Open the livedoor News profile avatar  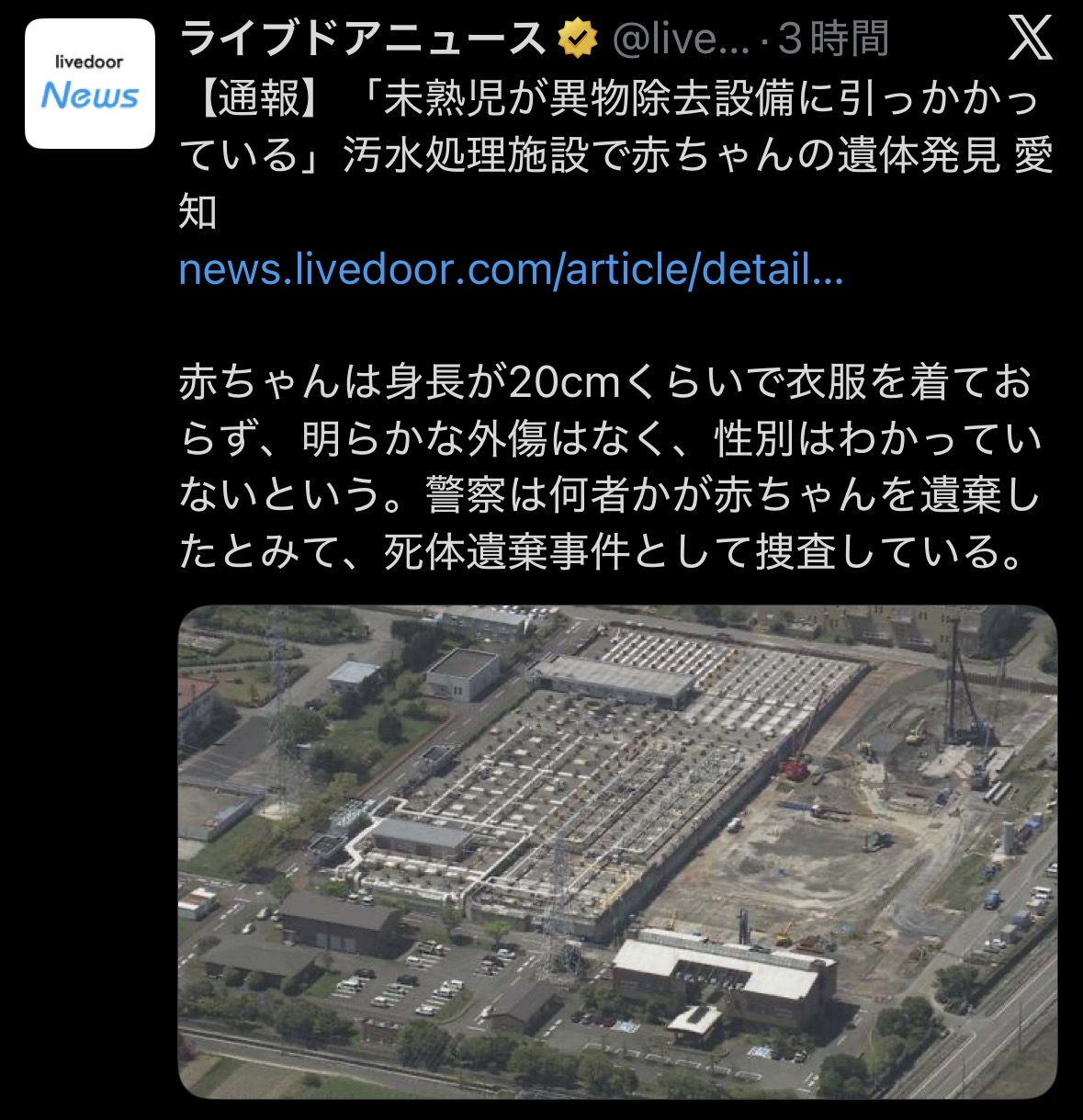(x=89, y=84)
